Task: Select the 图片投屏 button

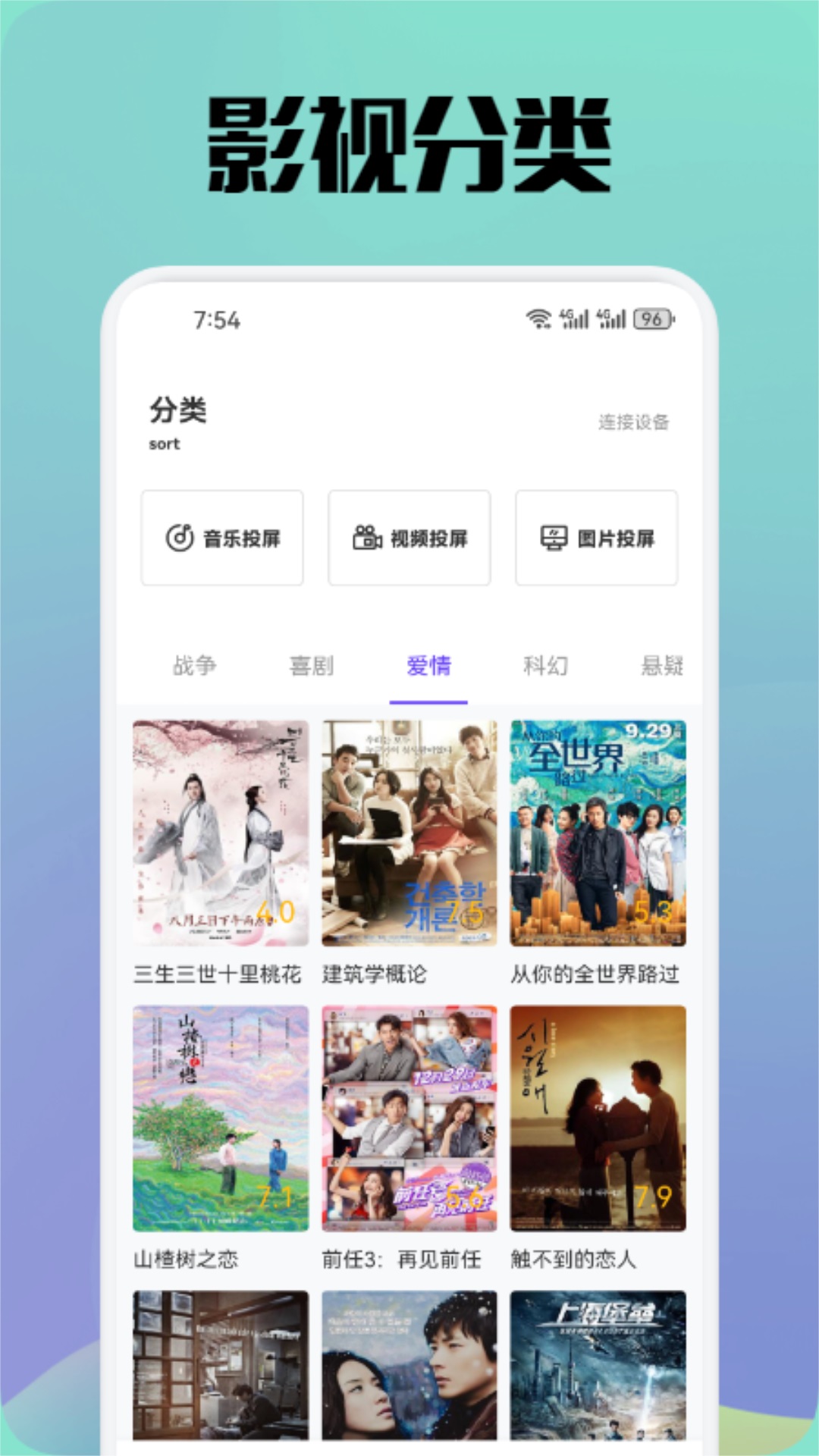Action: pyautogui.click(x=595, y=537)
